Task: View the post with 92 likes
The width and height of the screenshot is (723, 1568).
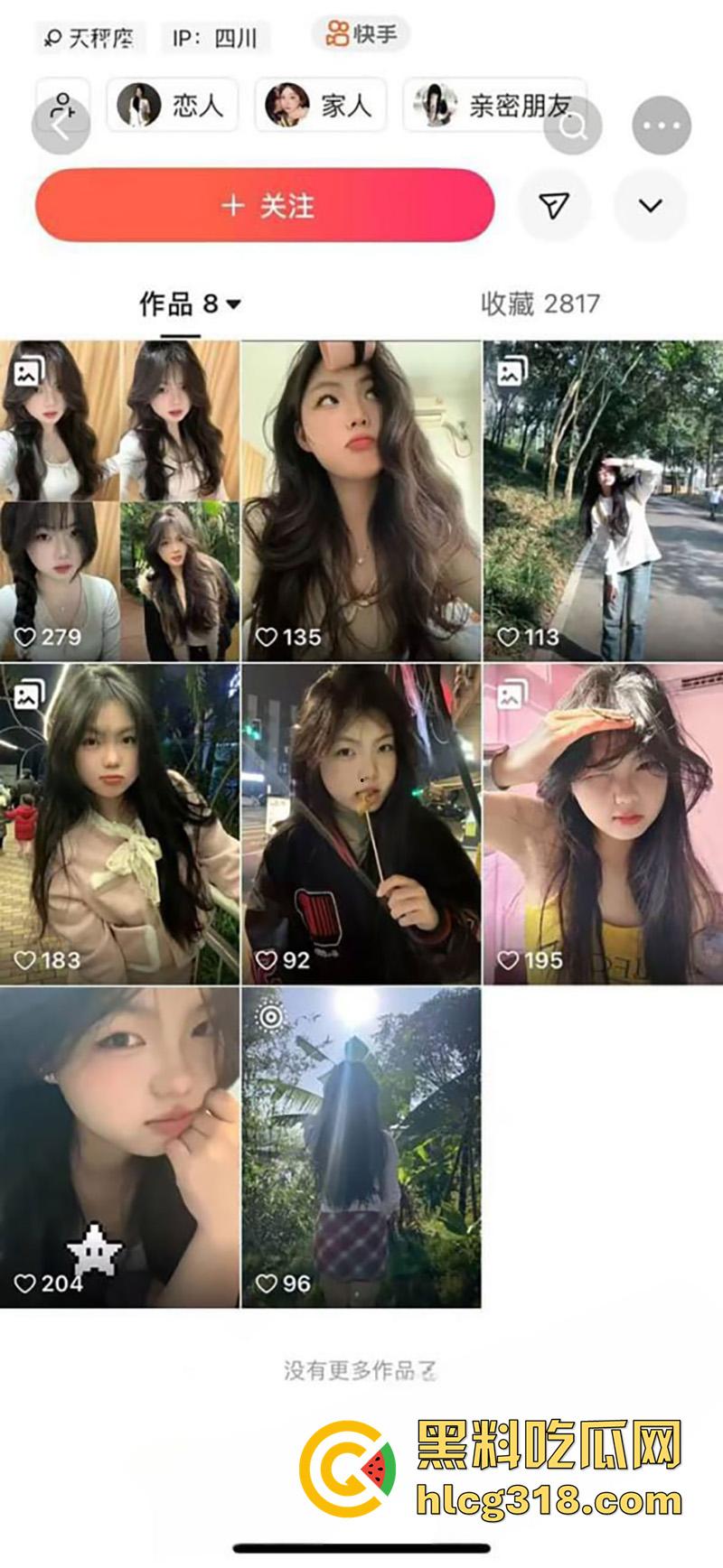Action: (x=361, y=824)
